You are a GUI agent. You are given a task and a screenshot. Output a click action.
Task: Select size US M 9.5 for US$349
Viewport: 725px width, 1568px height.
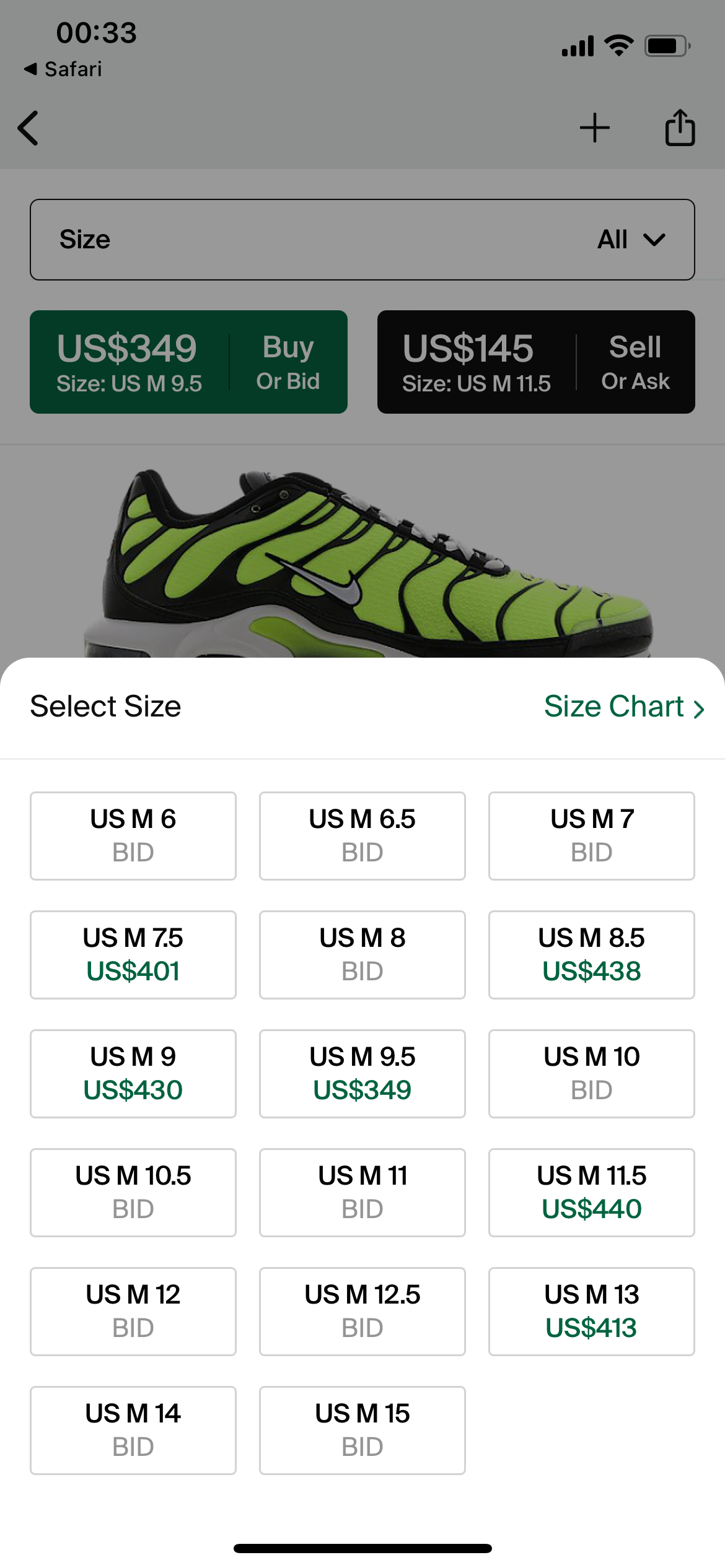click(362, 1073)
